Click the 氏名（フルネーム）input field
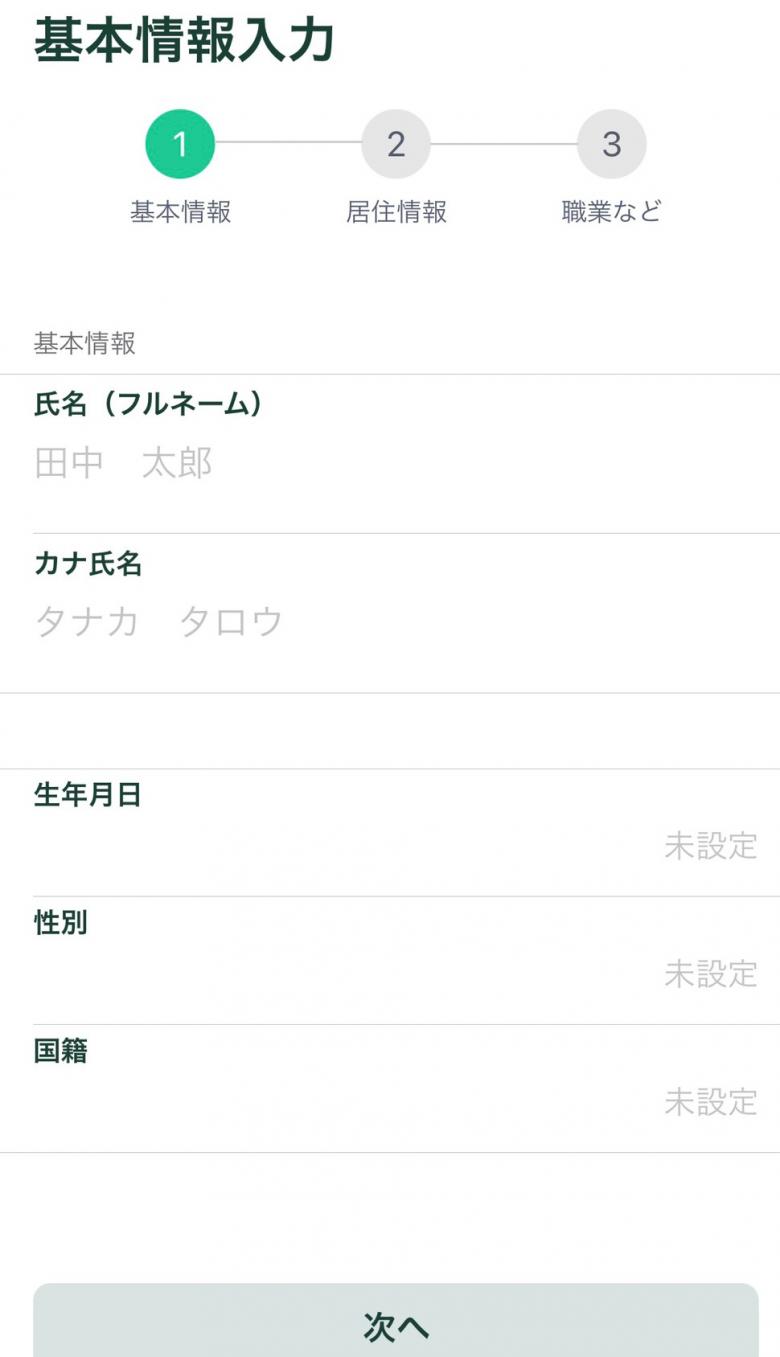Viewport: 780px width, 1357px height. point(390,463)
